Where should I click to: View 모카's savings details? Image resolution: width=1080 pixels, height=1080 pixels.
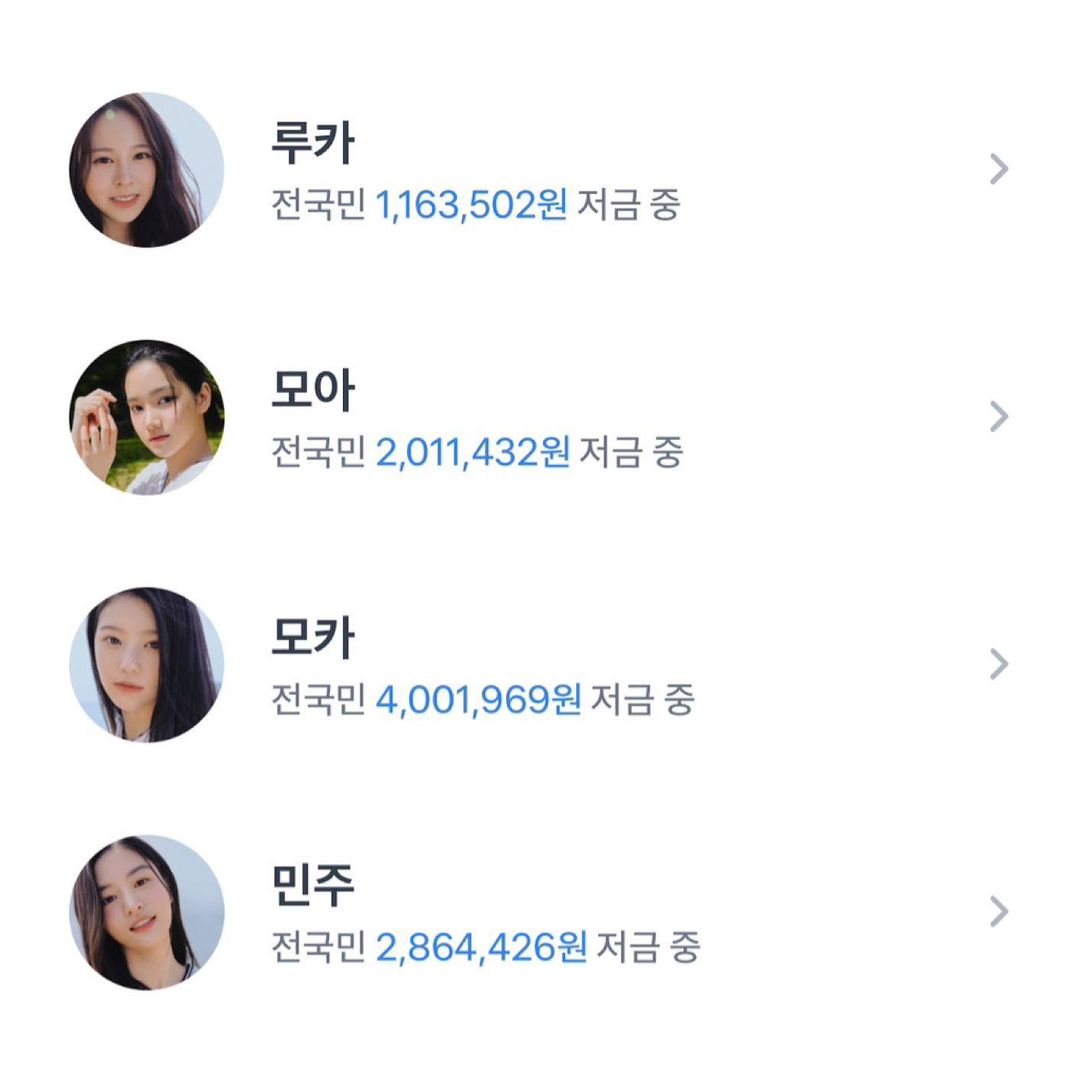click(540, 665)
